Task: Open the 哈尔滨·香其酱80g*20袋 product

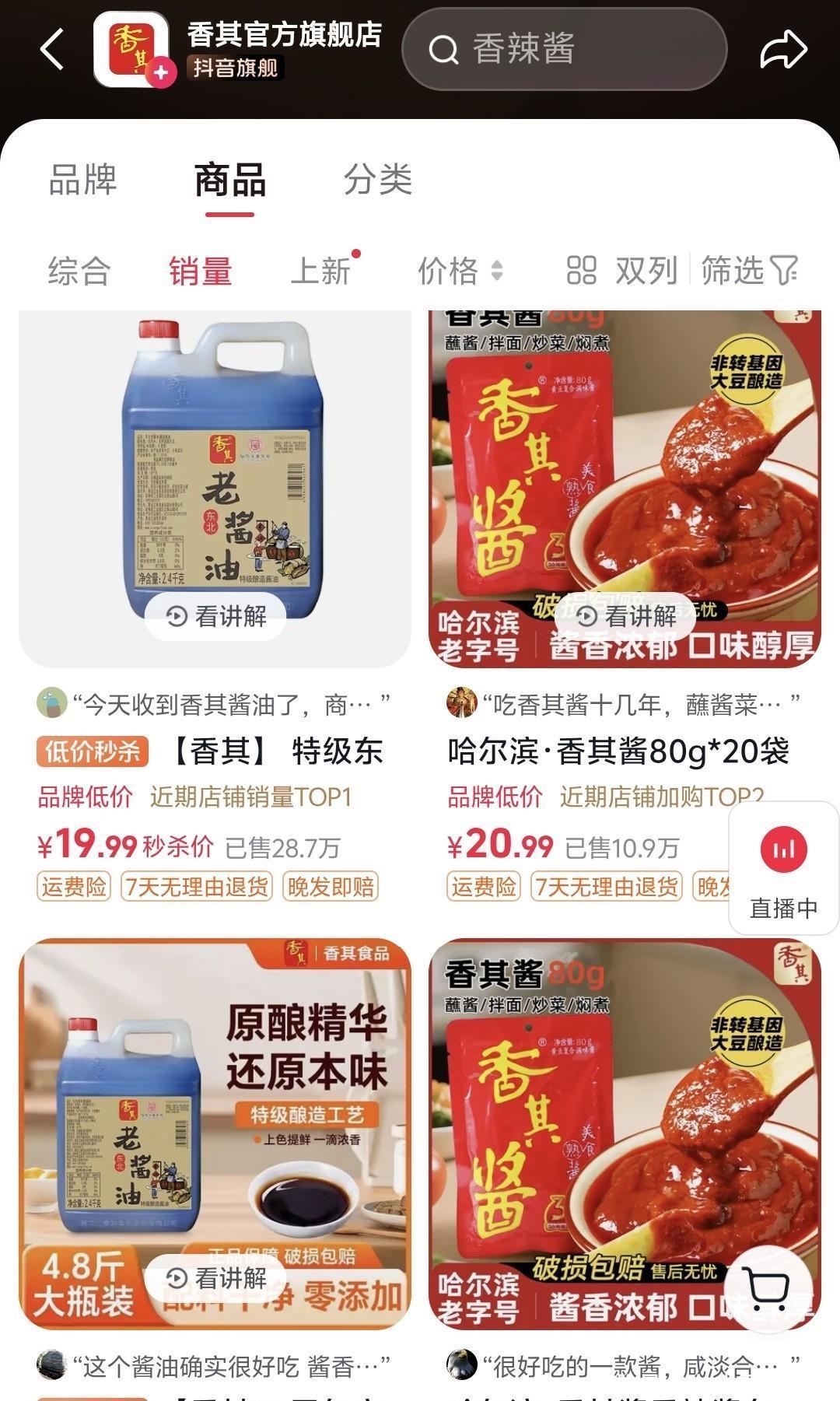Action: [x=618, y=751]
